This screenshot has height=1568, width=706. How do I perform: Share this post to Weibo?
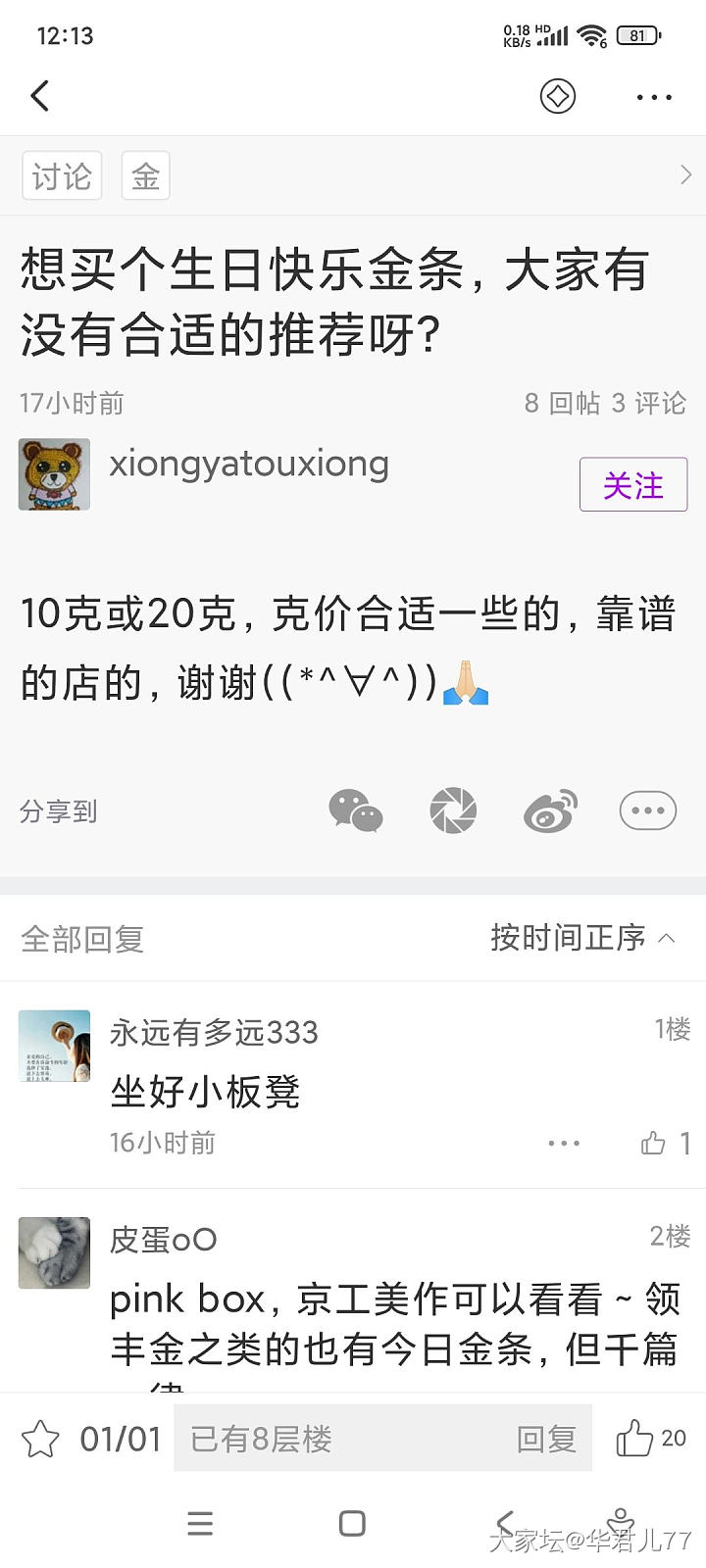point(550,810)
